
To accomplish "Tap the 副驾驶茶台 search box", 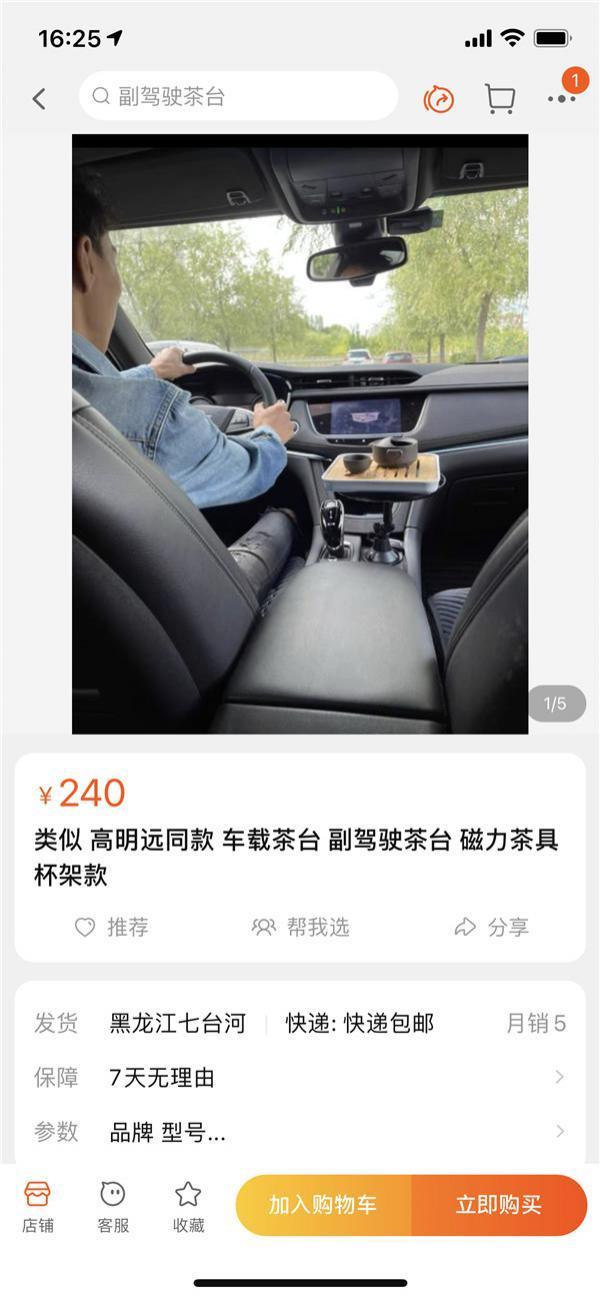I will click(238, 96).
